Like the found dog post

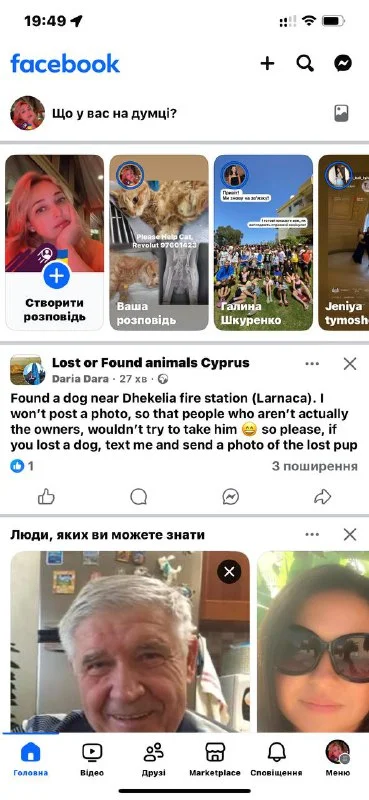click(x=46, y=496)
